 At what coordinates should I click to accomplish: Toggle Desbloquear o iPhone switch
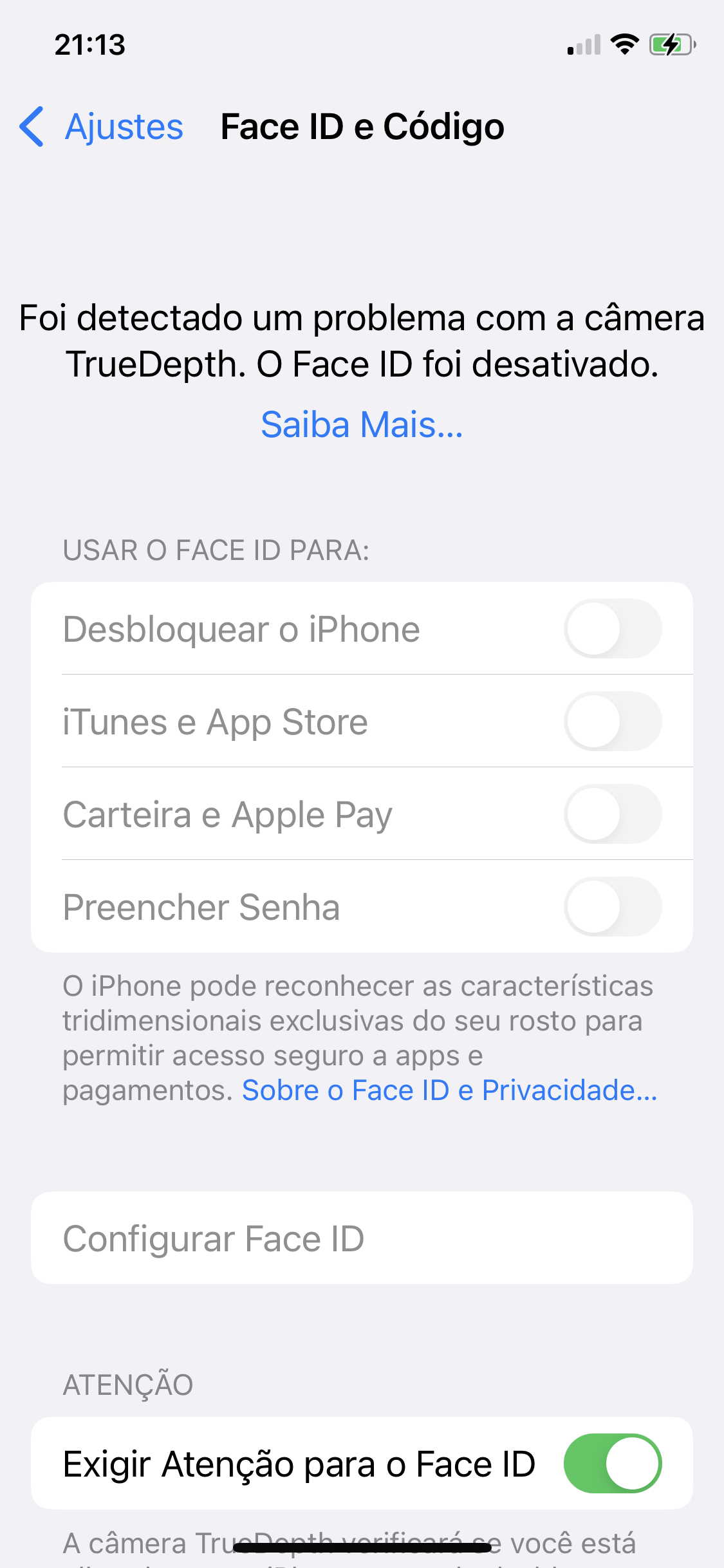[x=612, y=629]
